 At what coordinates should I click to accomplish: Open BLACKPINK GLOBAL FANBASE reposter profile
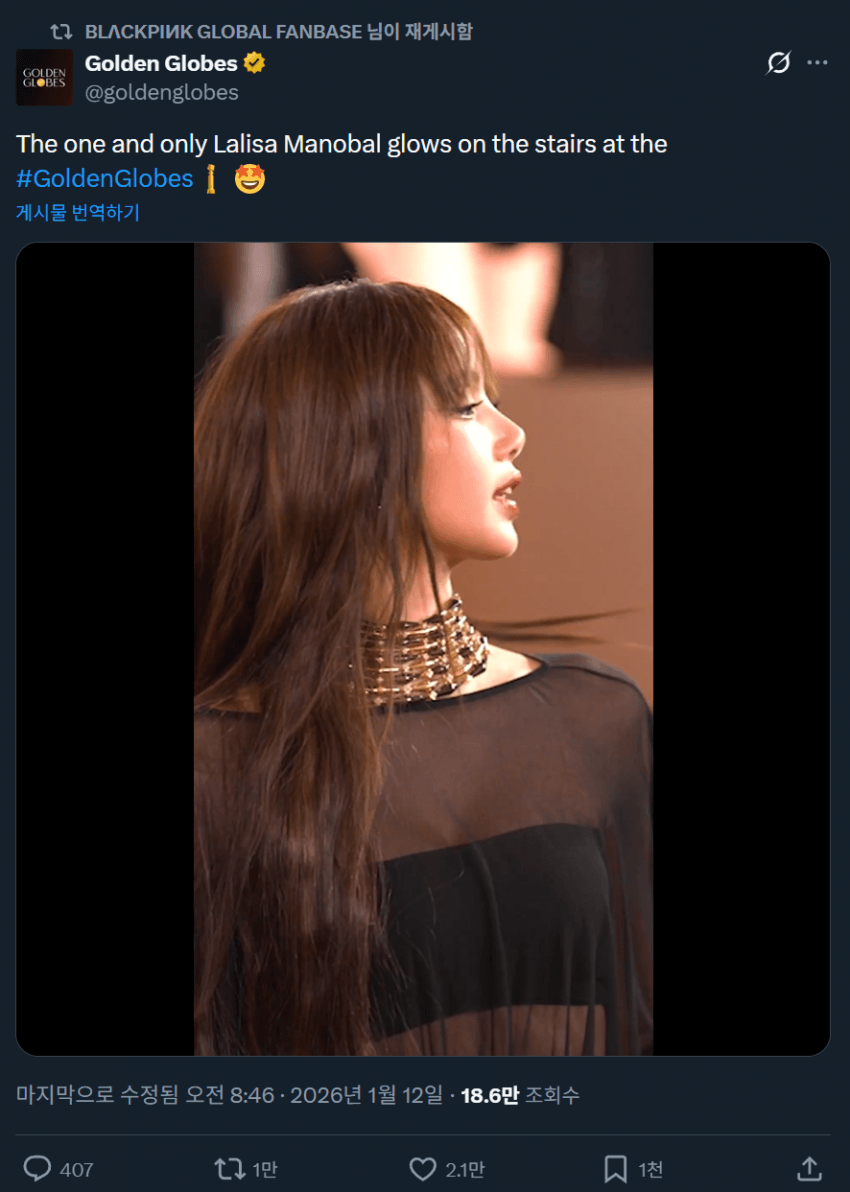click(223, 32)
